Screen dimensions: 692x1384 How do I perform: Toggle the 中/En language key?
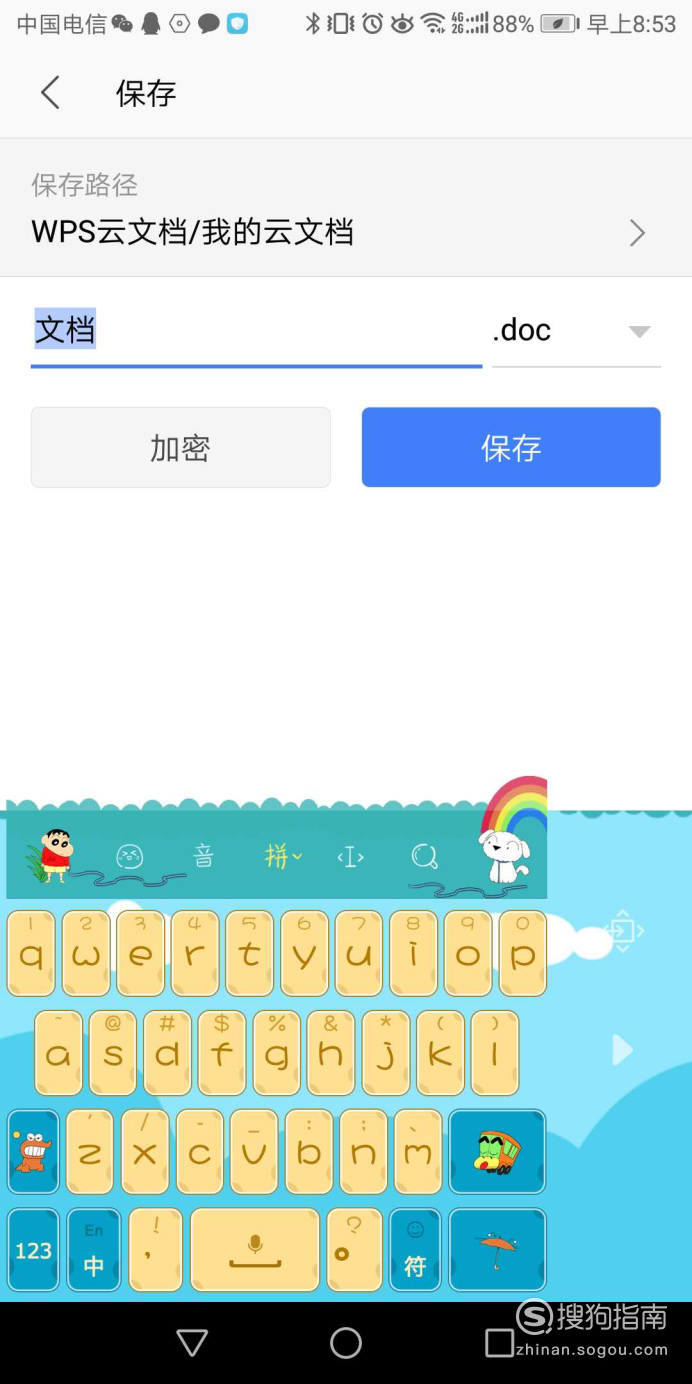click(94, 1250)
